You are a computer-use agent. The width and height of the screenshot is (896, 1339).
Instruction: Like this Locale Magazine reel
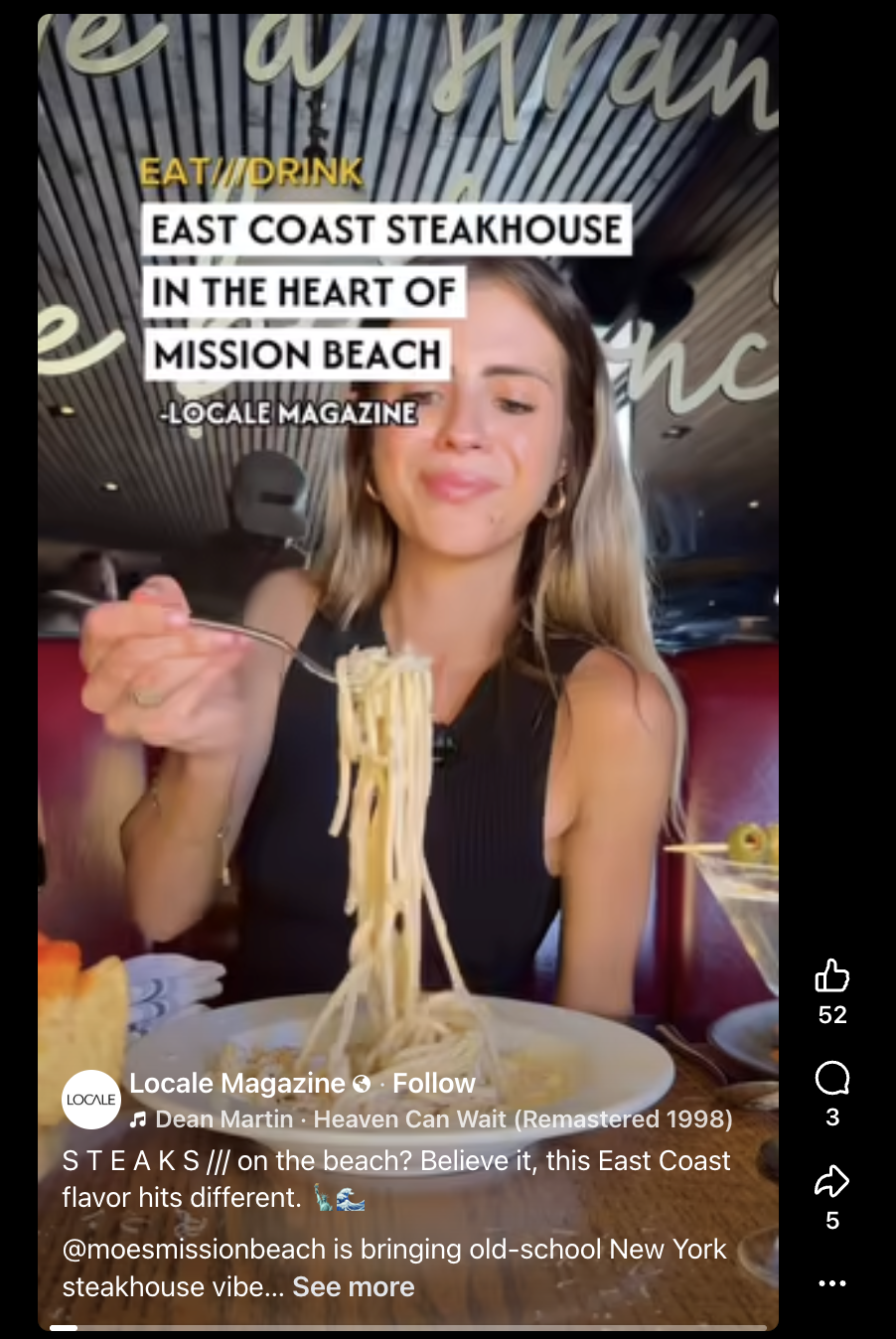(831, 976)
